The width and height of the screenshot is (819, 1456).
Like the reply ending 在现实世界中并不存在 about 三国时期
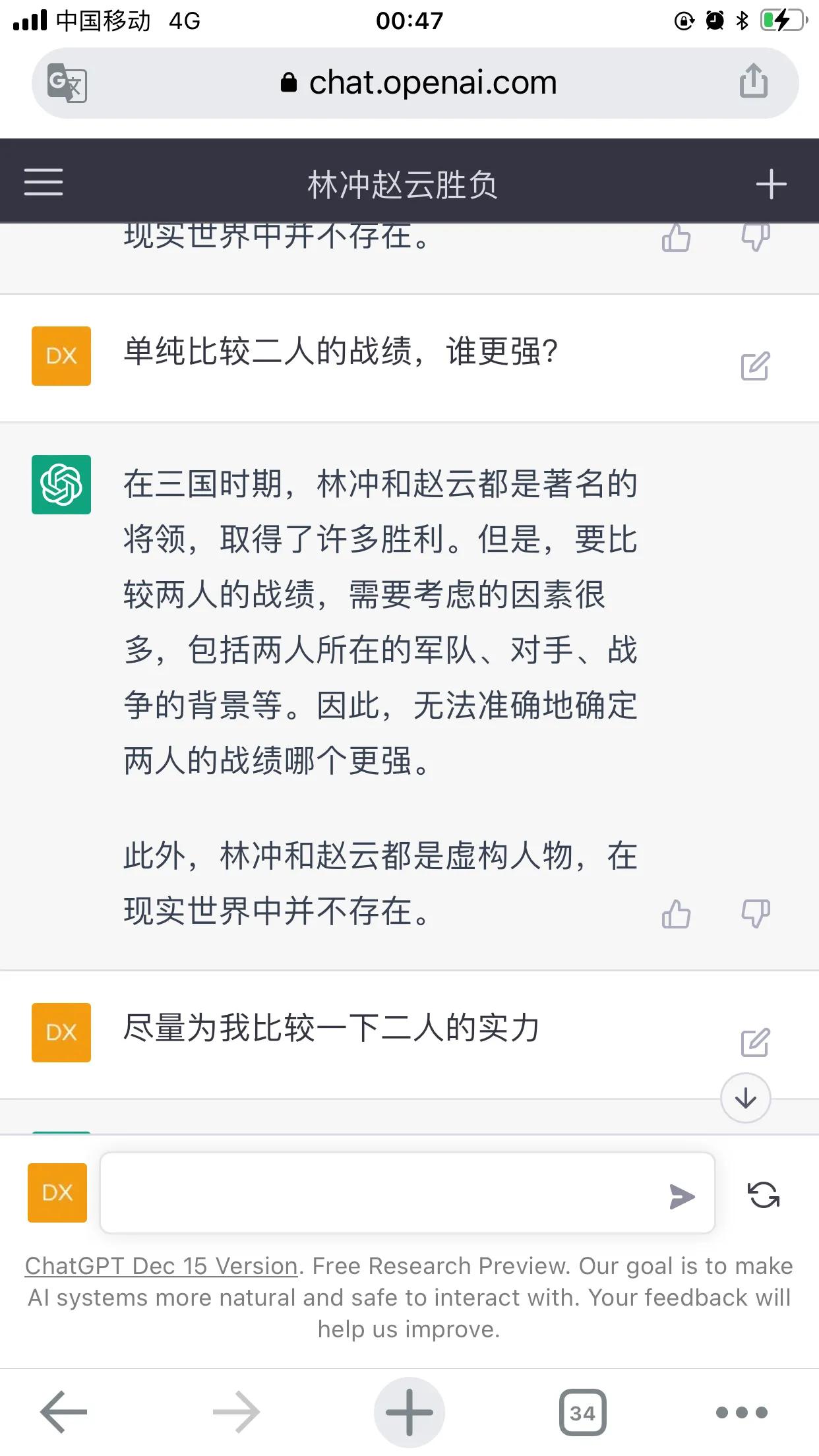676,914
